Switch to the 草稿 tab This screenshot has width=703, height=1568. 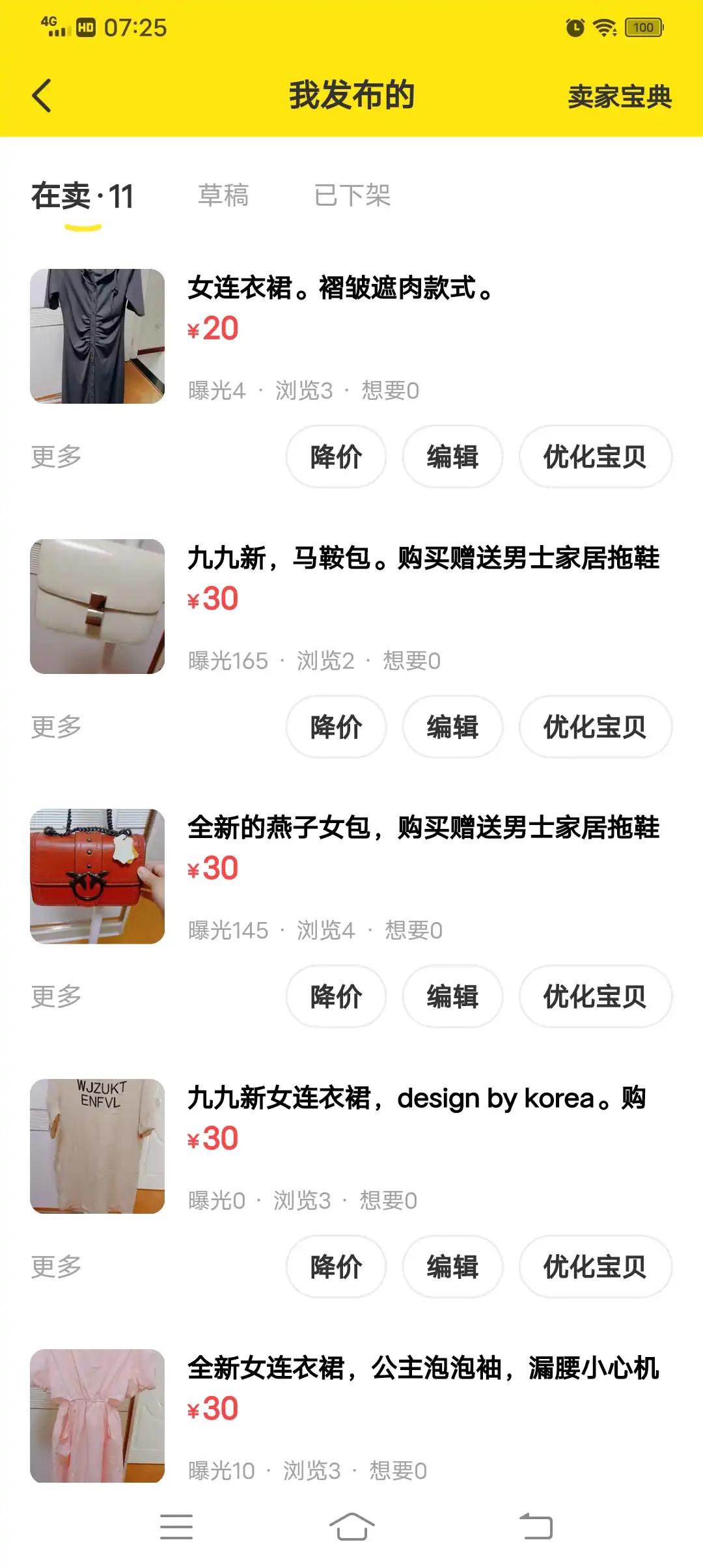(x=223, y=195)
